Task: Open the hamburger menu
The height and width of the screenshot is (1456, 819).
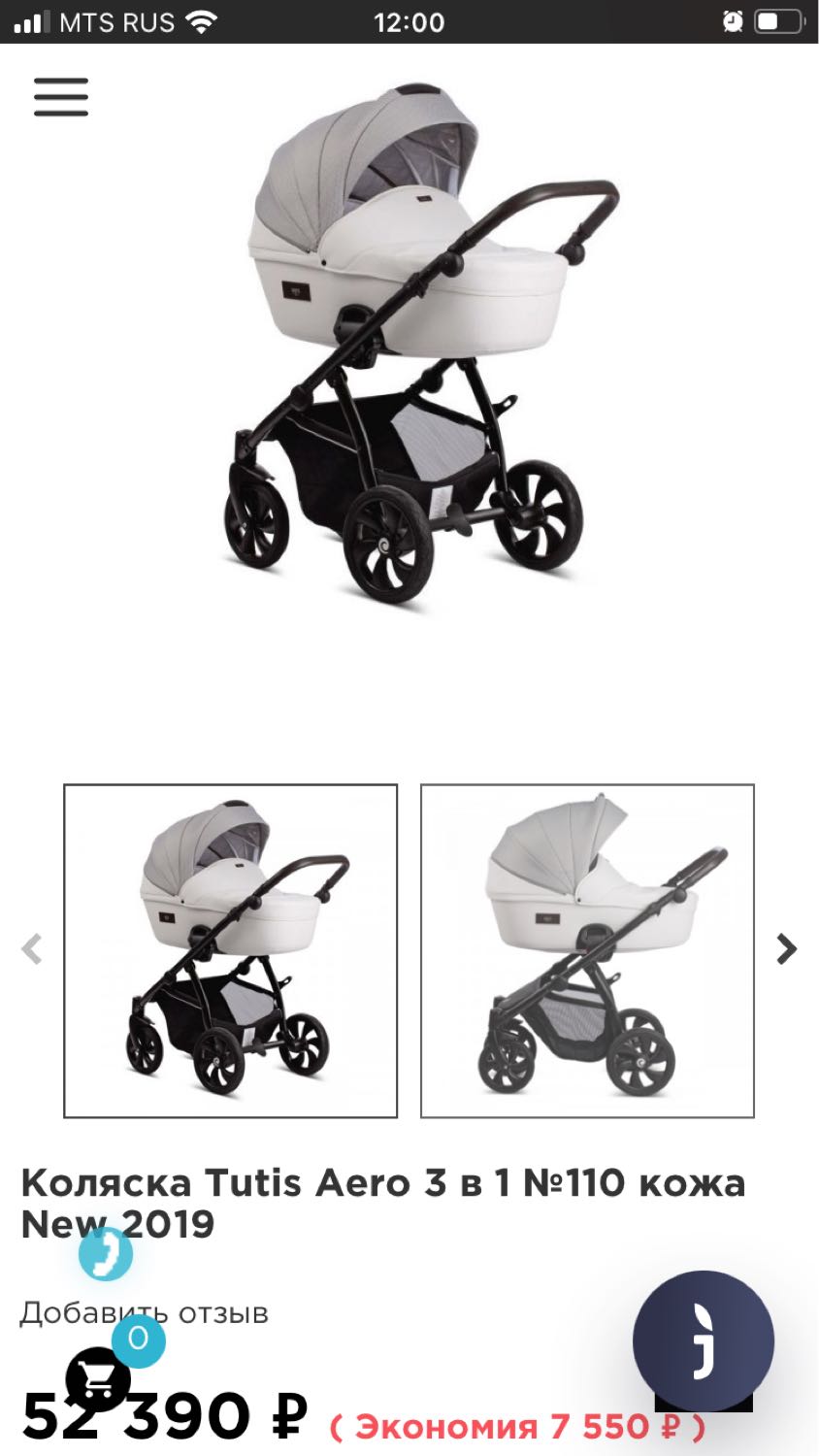Action: click(61, 97)
